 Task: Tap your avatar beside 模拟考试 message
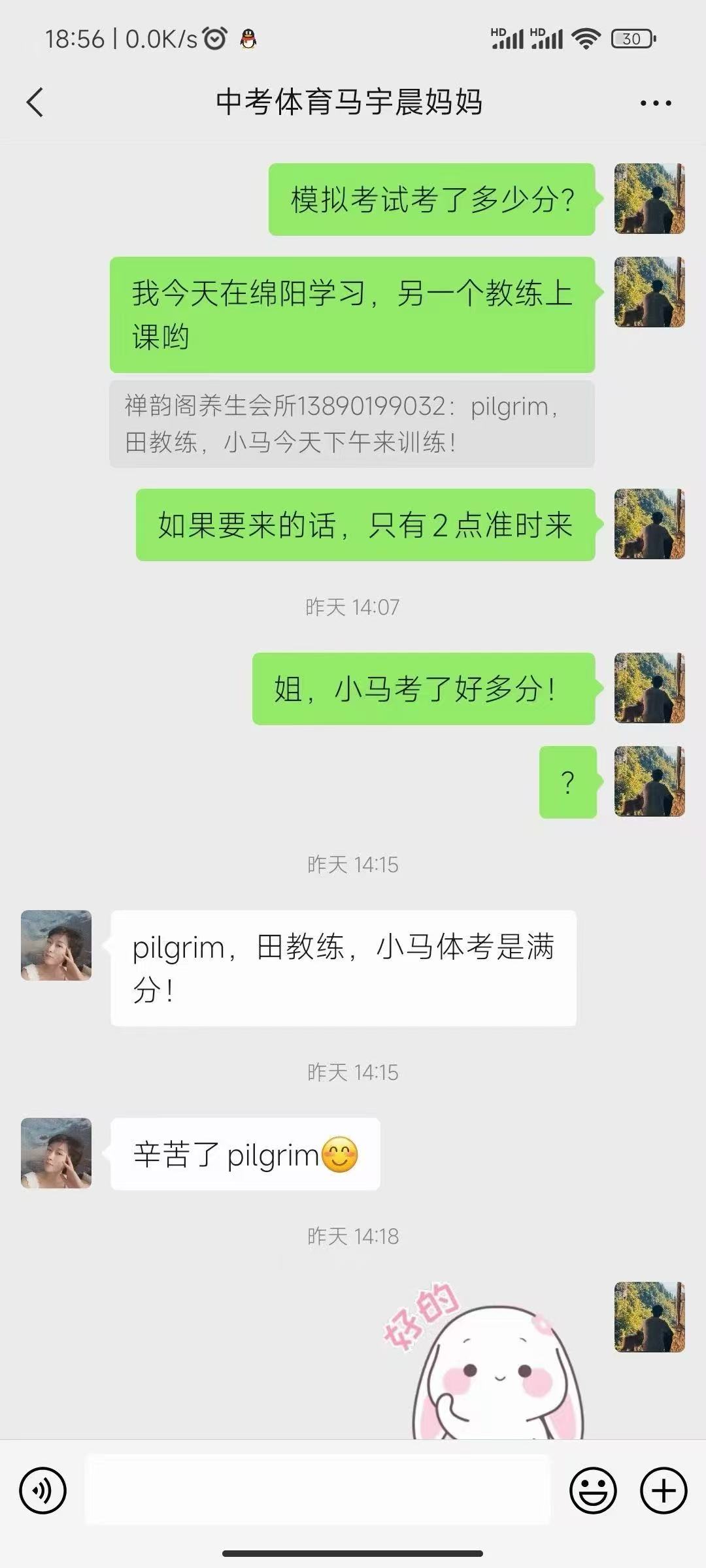tap(649, 199)
